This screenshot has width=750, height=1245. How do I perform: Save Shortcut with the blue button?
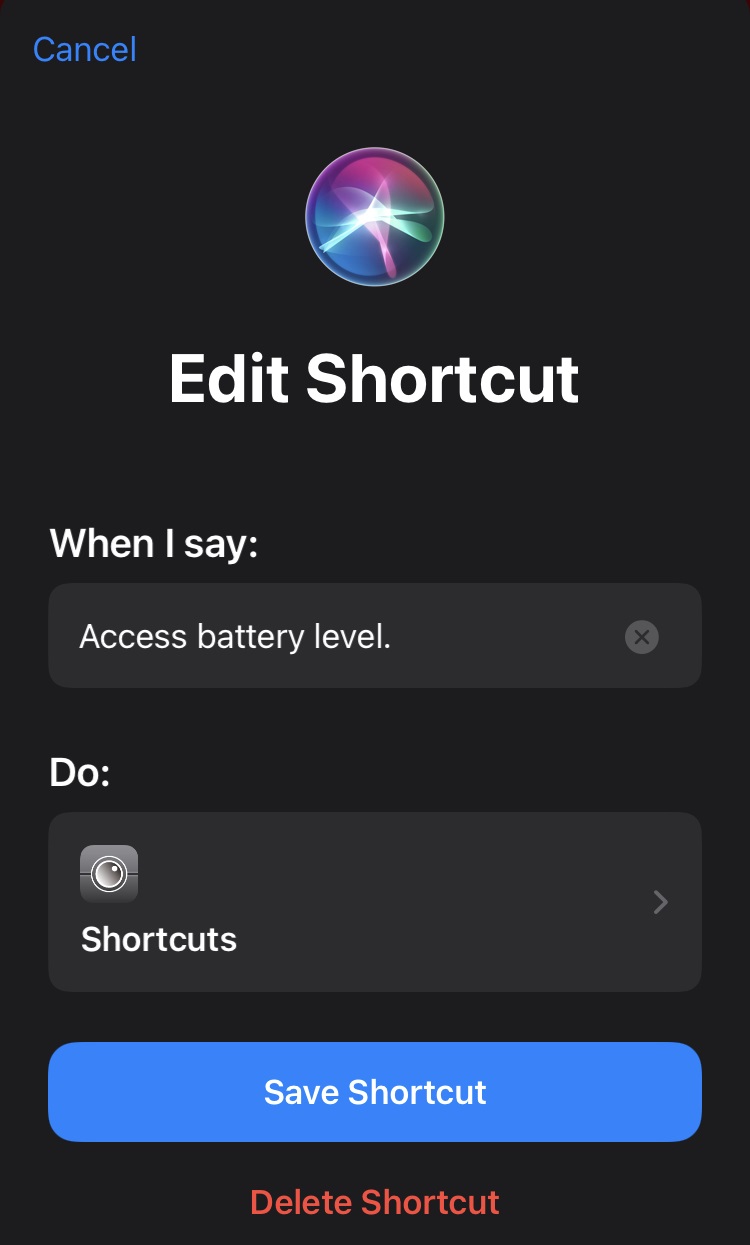[375, 1092]
